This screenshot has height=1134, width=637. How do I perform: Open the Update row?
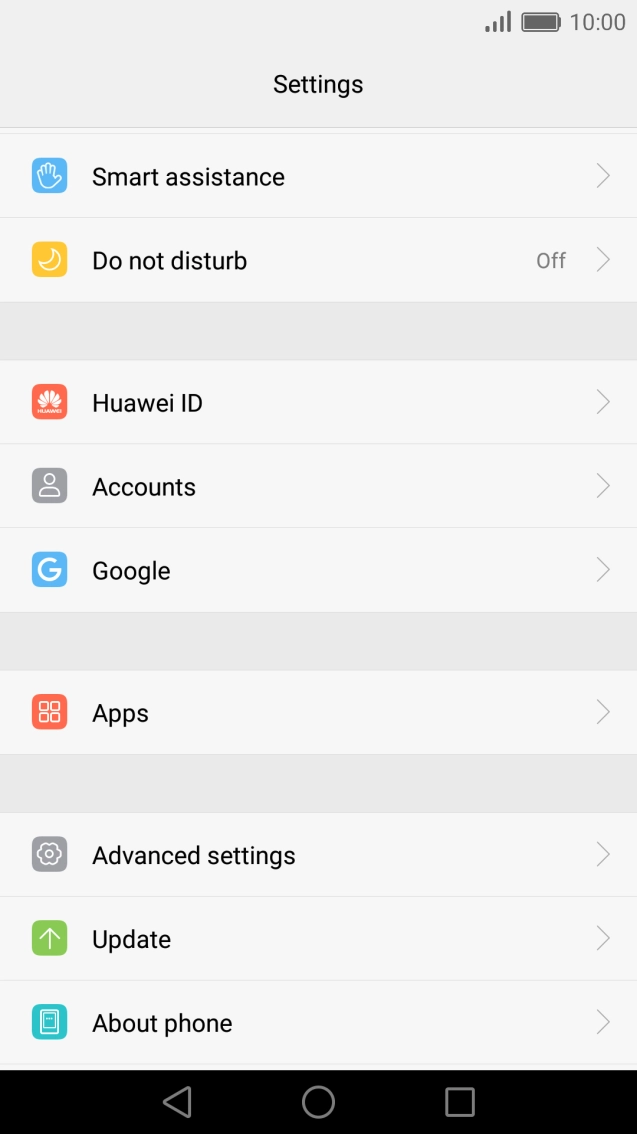(x=318, y=939)
